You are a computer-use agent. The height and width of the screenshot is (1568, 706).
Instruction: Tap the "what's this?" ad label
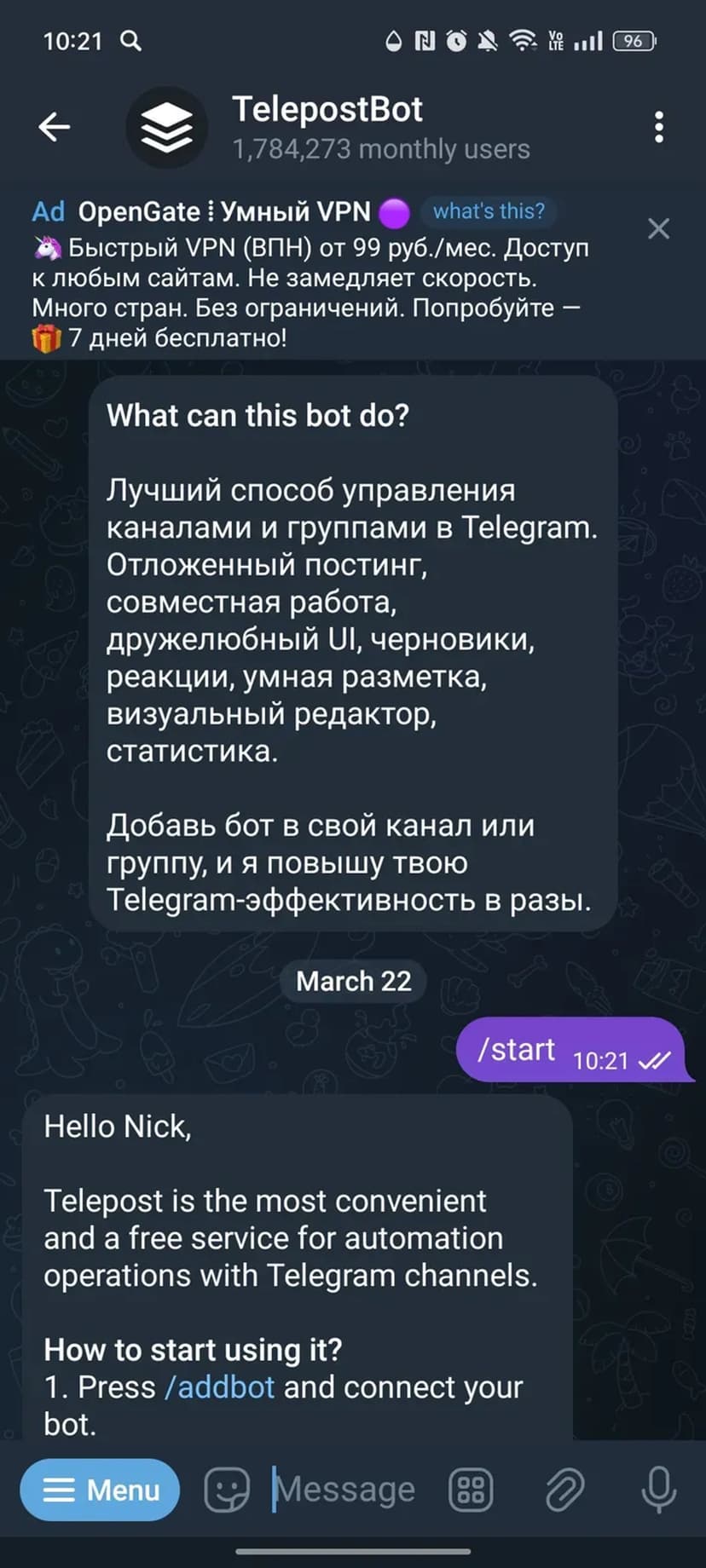tap(489, 211)
